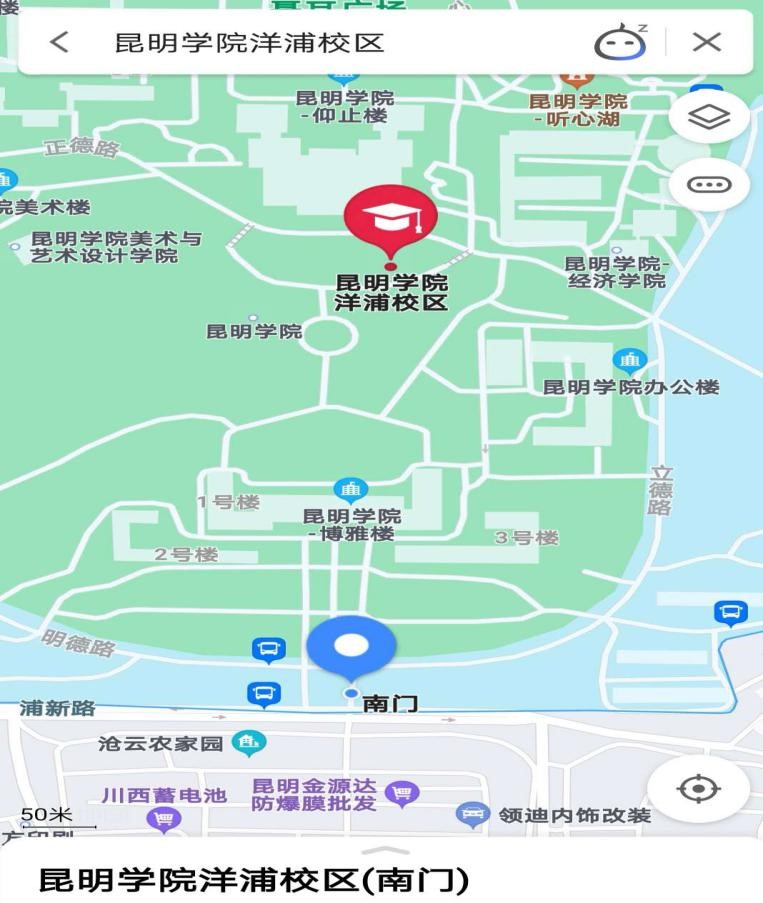
Task: Open the map layers button
Action: pyautogui.click(x=709, y=117)
